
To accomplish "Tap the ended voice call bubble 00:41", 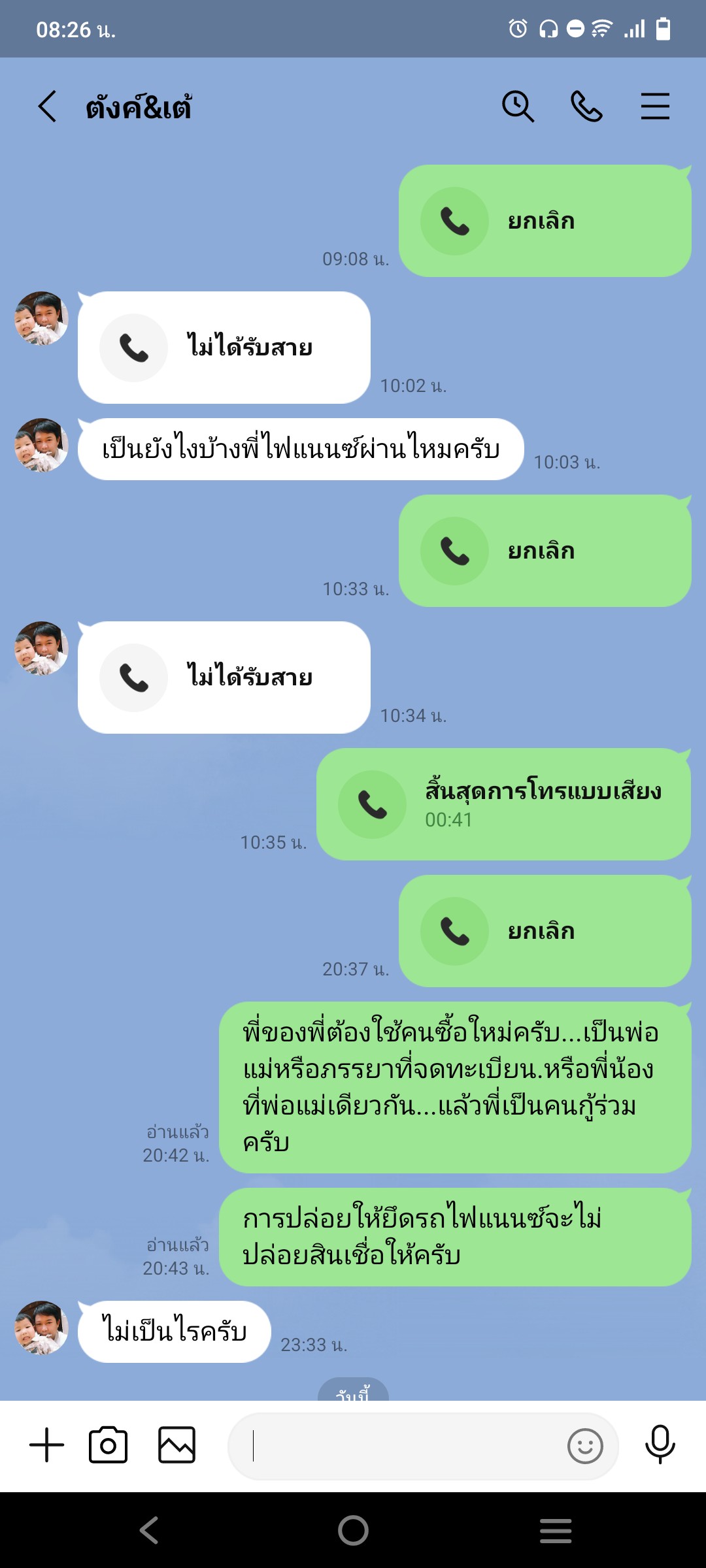I will [503, 804].
